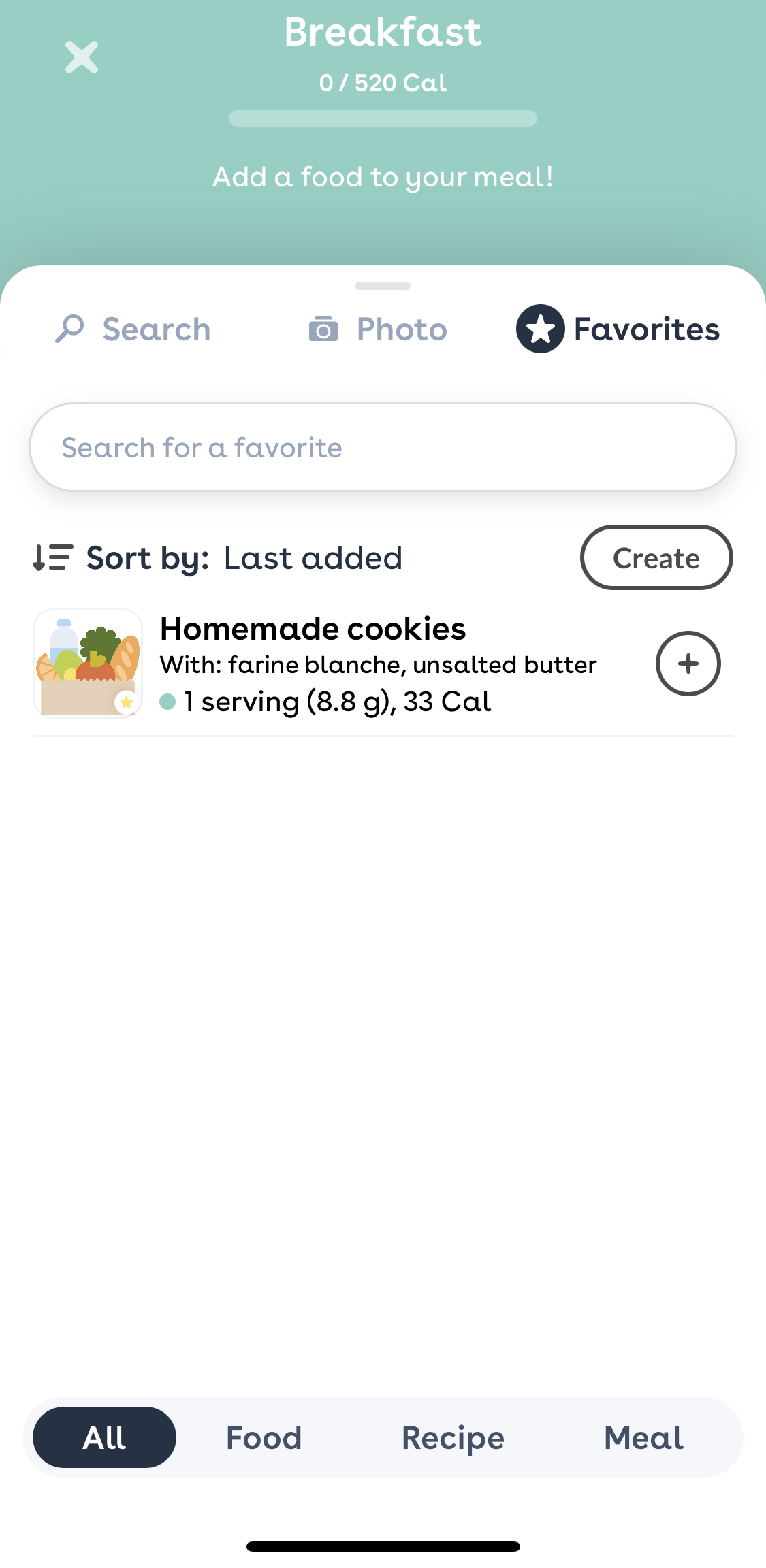Close the Breakfast screen with the X
766x1568 pixels.
pyautogui.click(x=81, y=57)
